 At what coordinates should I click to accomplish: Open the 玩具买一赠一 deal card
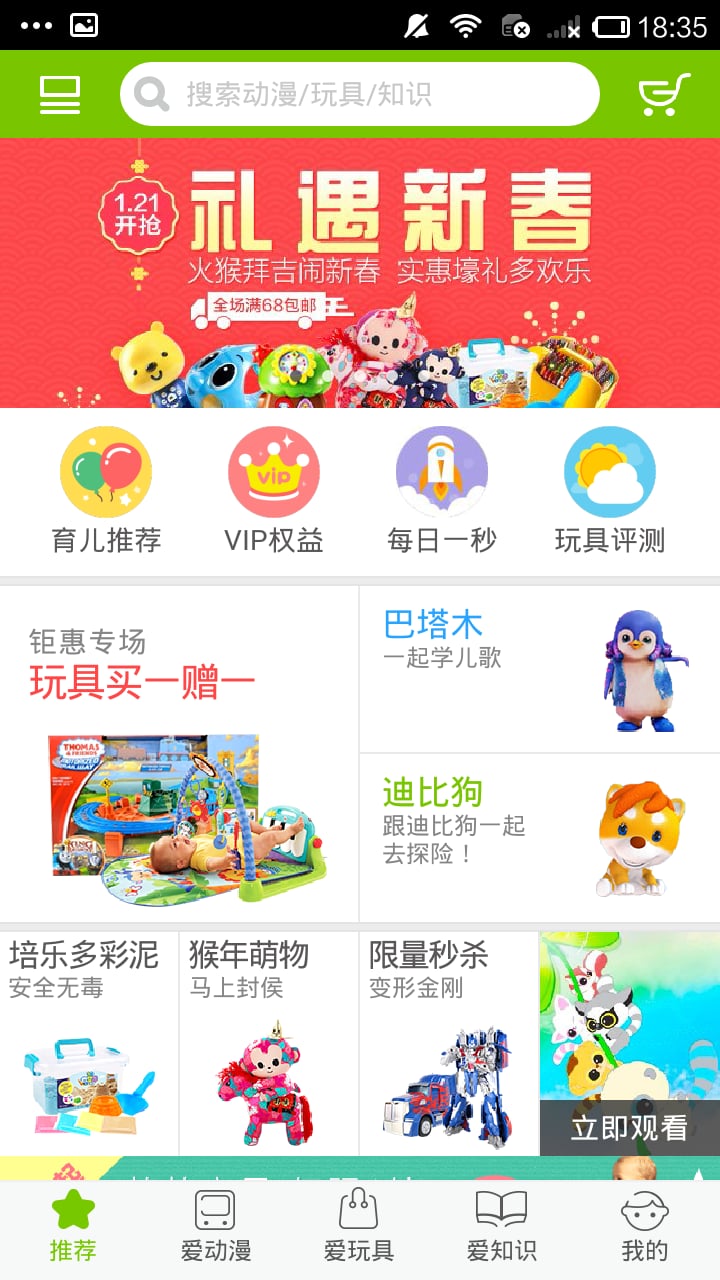[x=180, y=754]
